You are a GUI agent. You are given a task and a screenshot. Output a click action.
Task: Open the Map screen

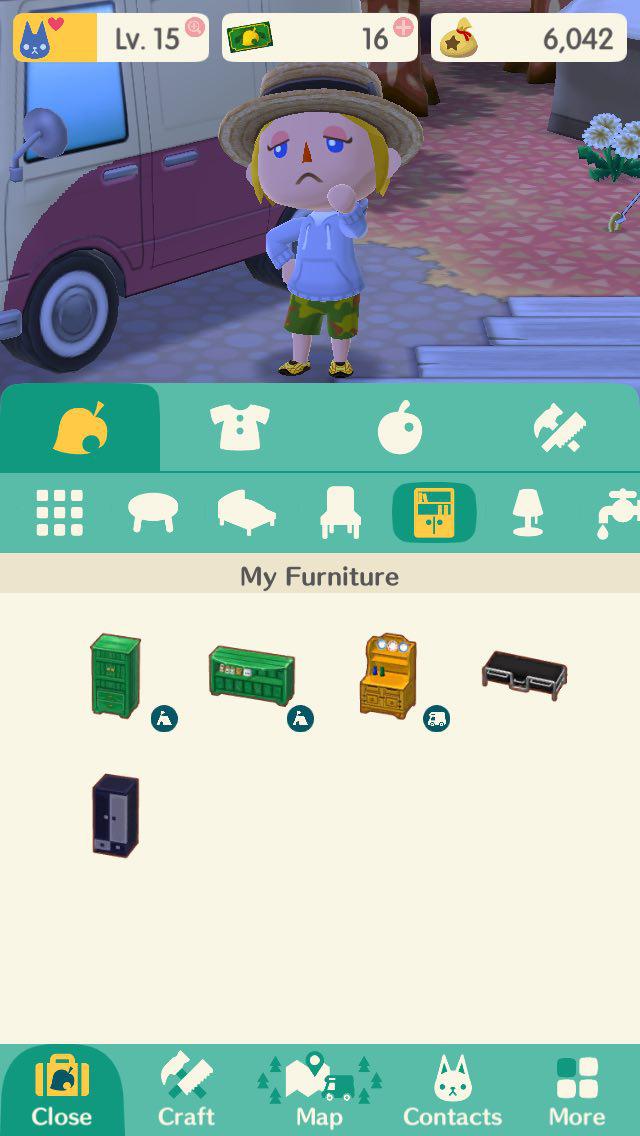tap(320, 1092)
